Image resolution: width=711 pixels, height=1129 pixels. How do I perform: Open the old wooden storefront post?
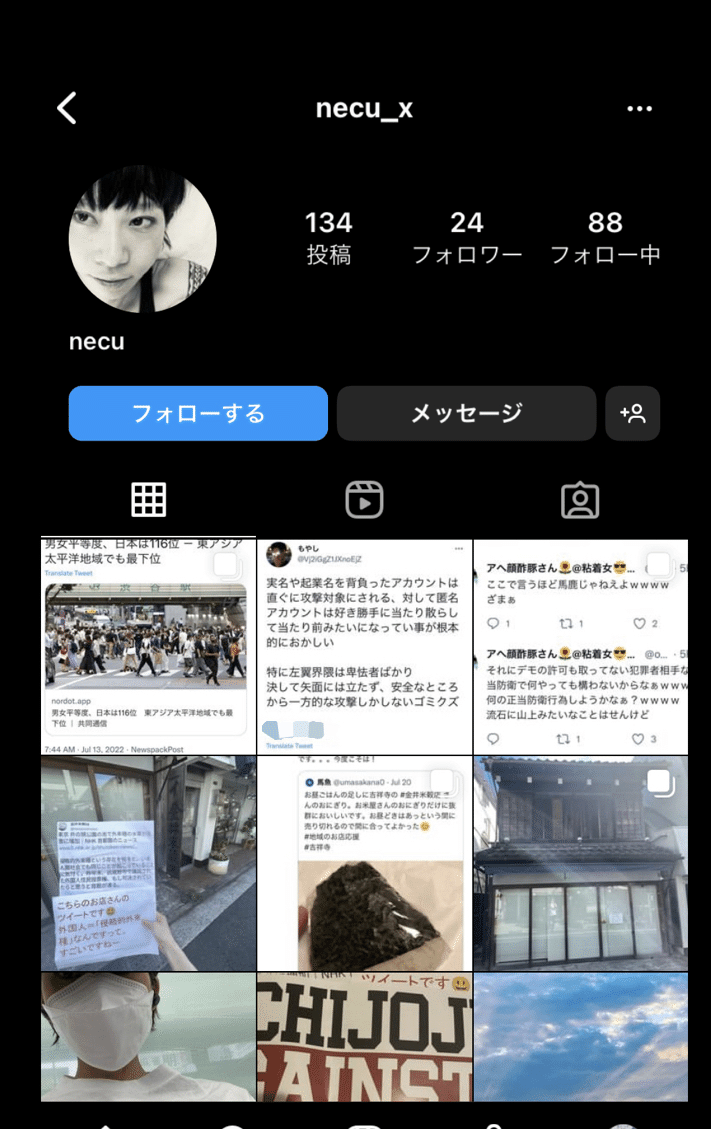click(x=580, y=863)
